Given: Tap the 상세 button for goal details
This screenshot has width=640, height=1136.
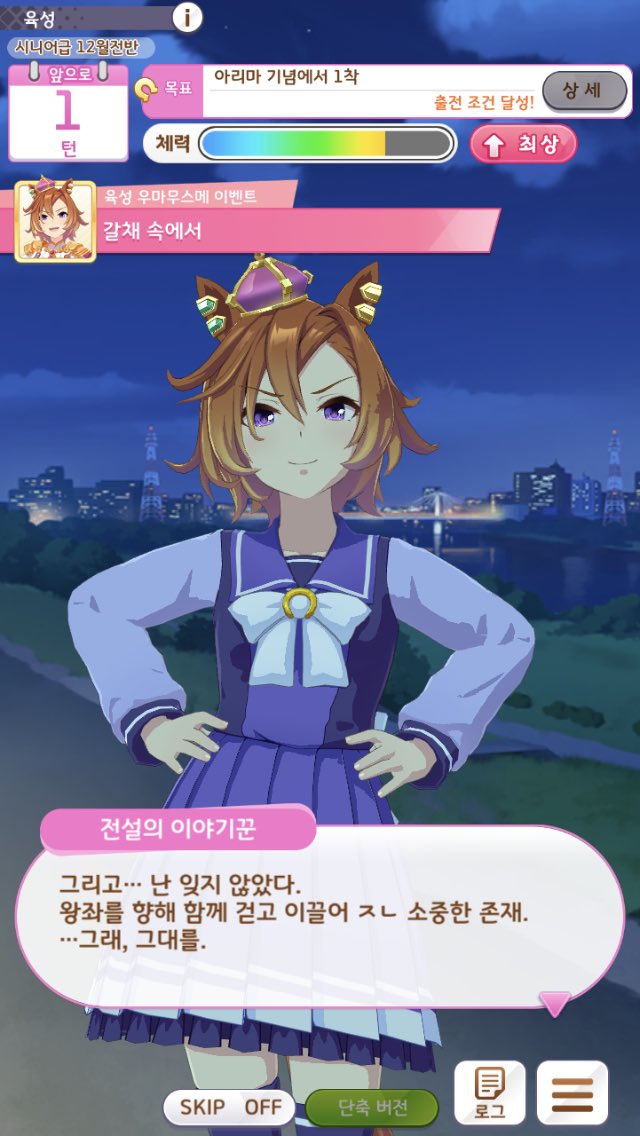Looking at the screenshot, I should (x=584, y=91).
